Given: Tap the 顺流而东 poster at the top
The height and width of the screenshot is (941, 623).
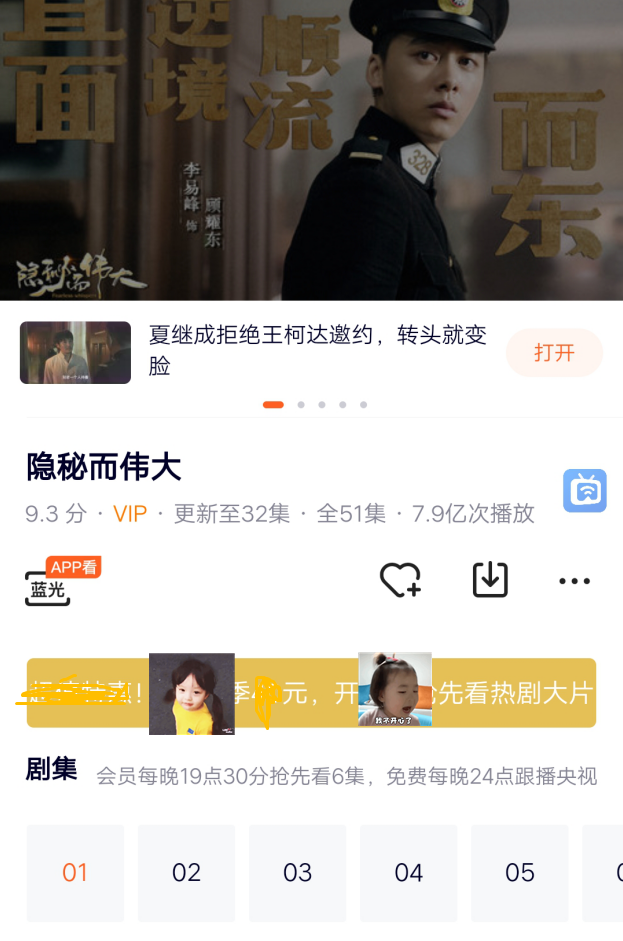Looking at the screenshot, I should click(x=311, y=150).
